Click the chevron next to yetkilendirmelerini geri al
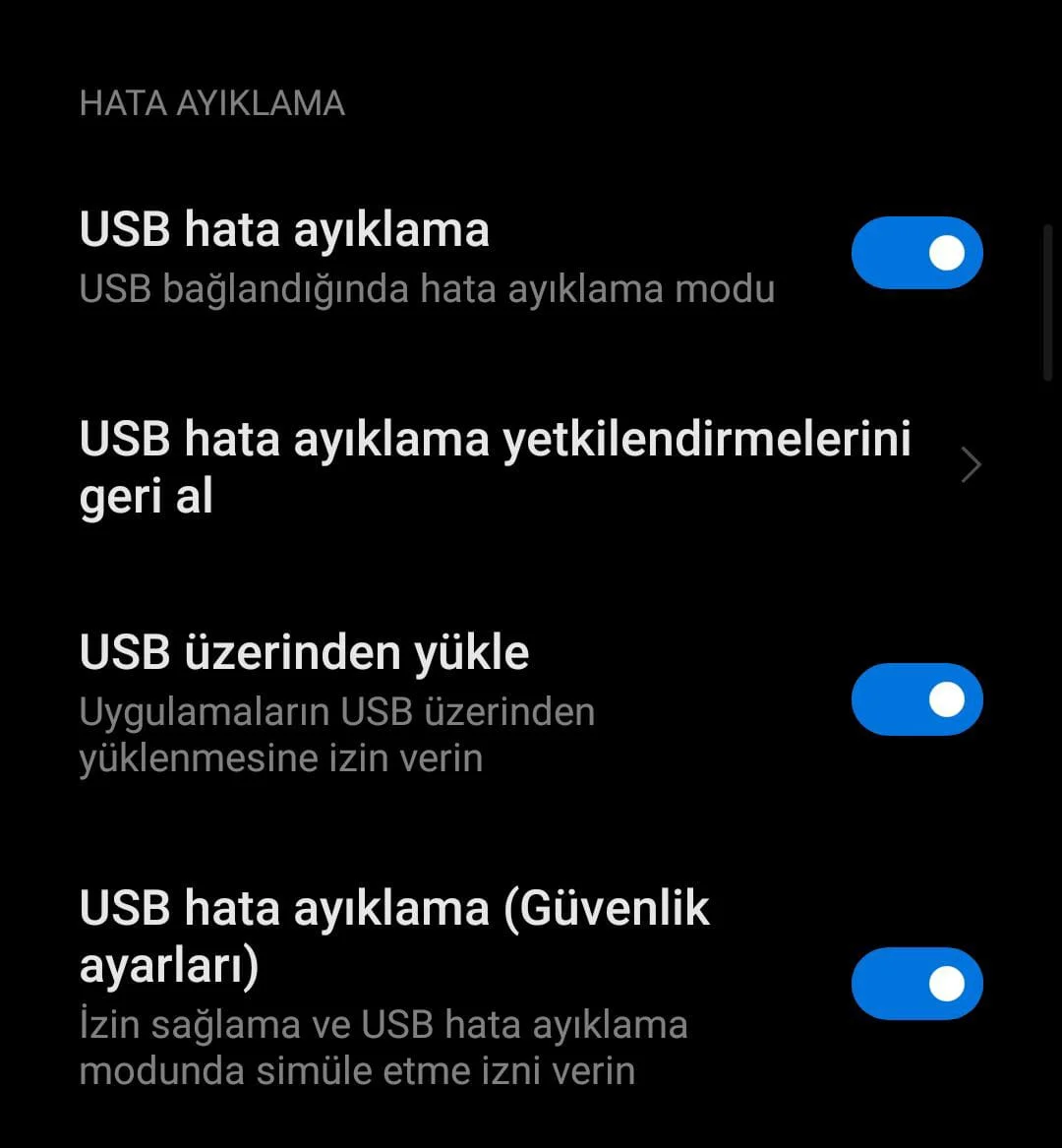This screenshot has height=1148, width=1062. 972,464
